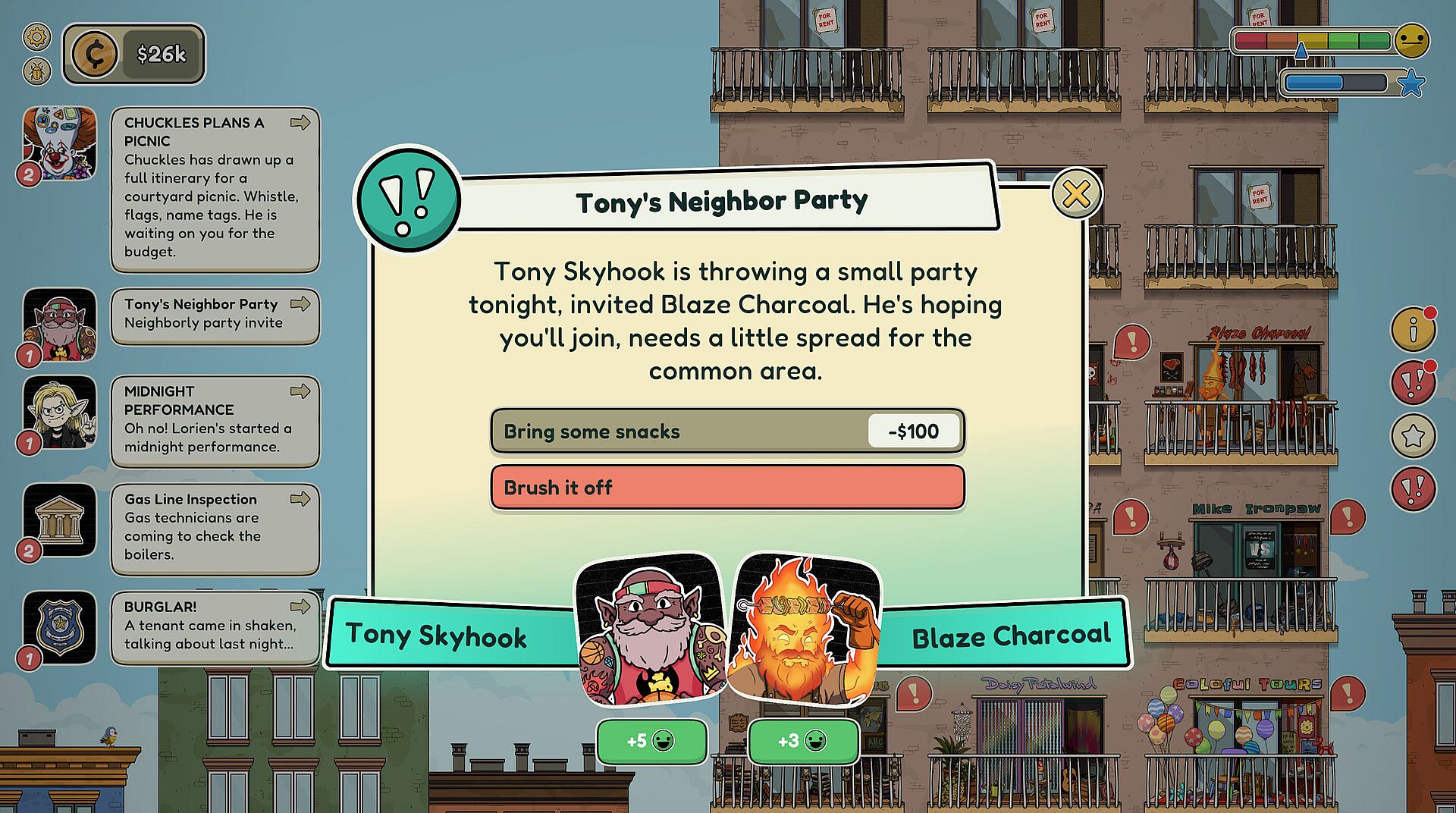Open the bug report icon
Viewport: 1456px width, 813px height.
37,71
